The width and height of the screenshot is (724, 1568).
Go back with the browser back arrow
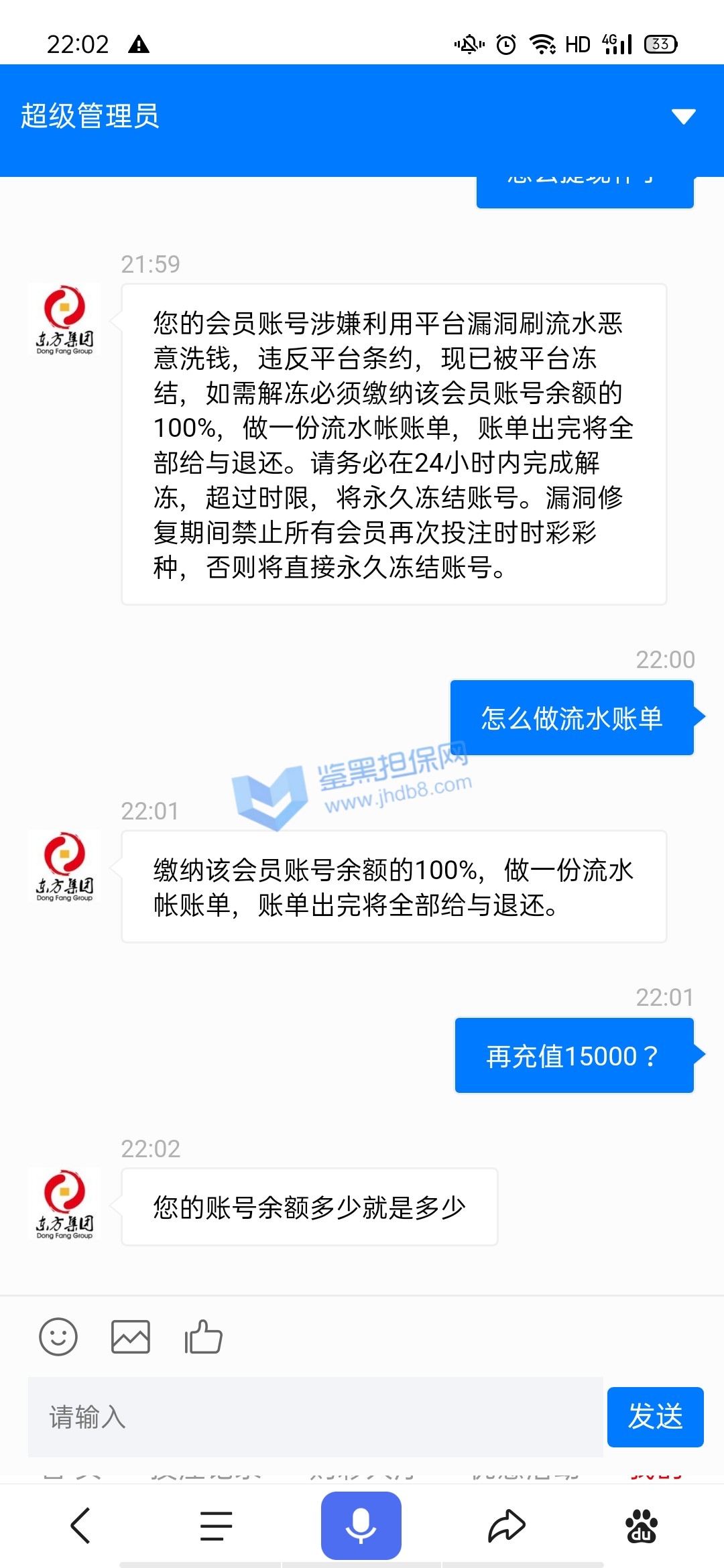(80, 1526)
